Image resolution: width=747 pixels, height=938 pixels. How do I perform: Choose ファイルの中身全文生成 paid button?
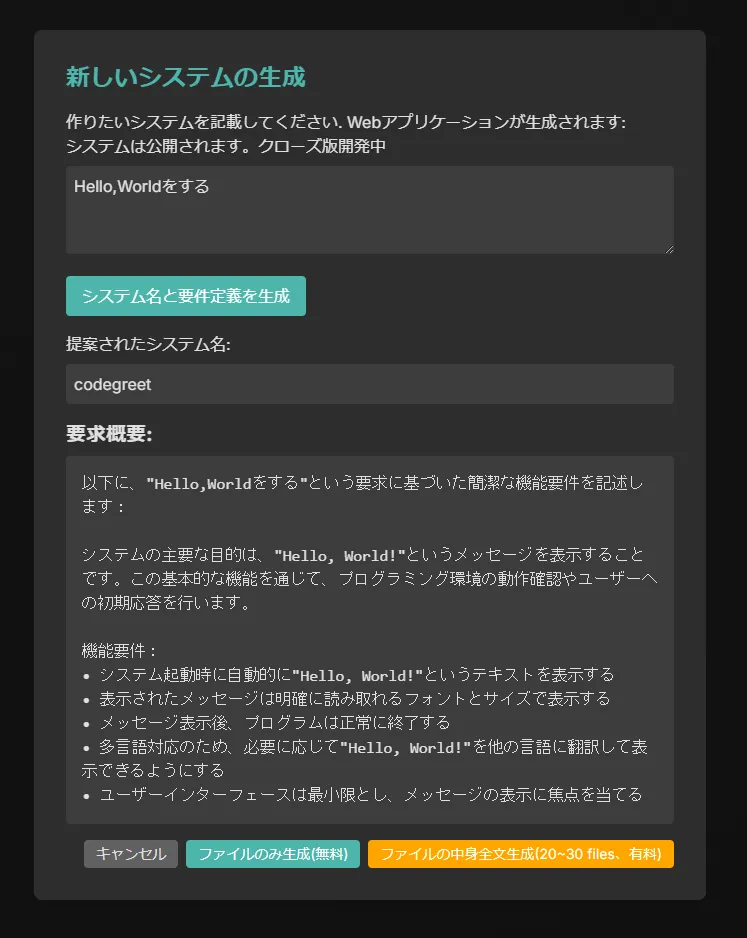pos(521,854)
